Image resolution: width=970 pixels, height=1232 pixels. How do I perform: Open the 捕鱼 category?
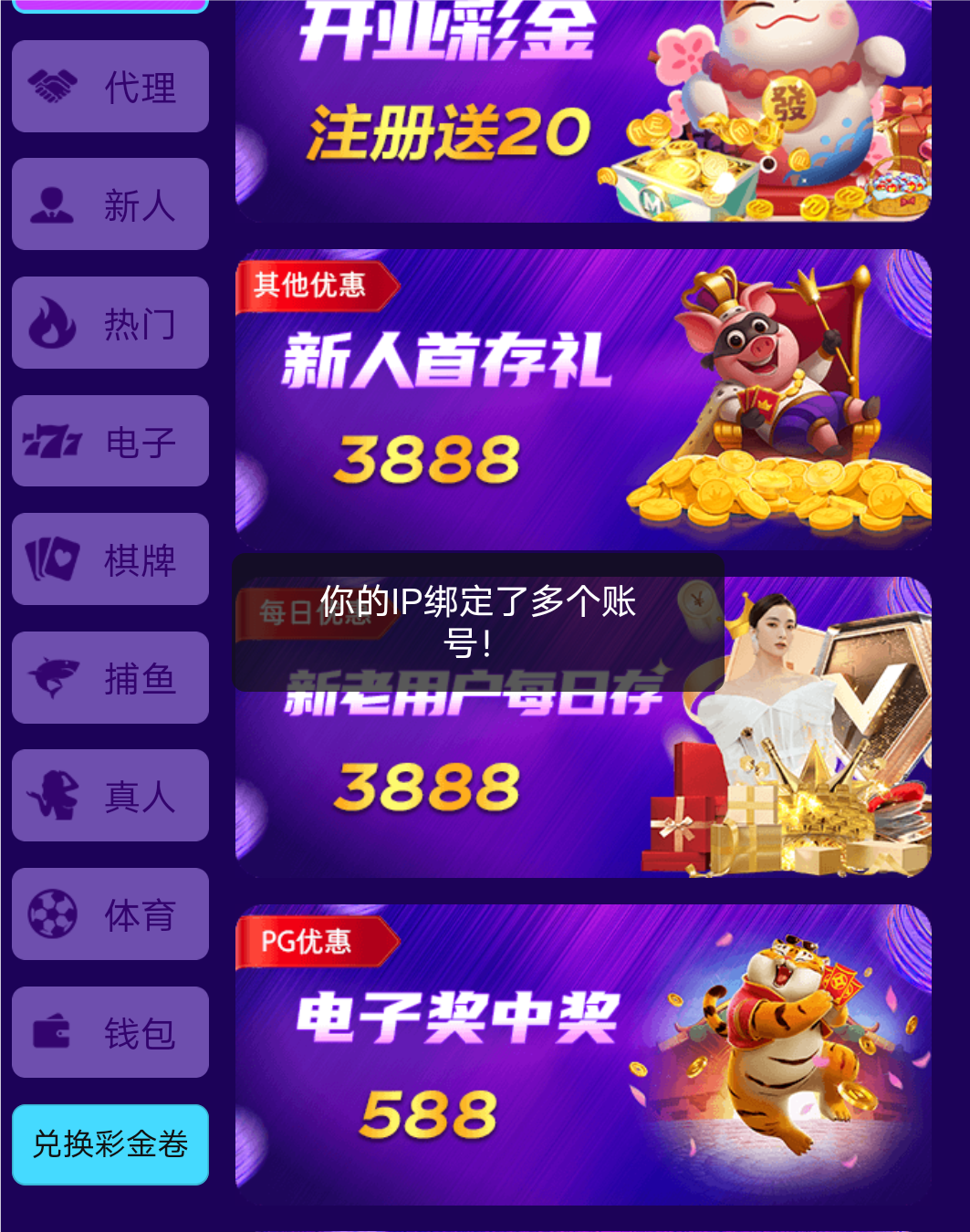(x=110, y=678)
